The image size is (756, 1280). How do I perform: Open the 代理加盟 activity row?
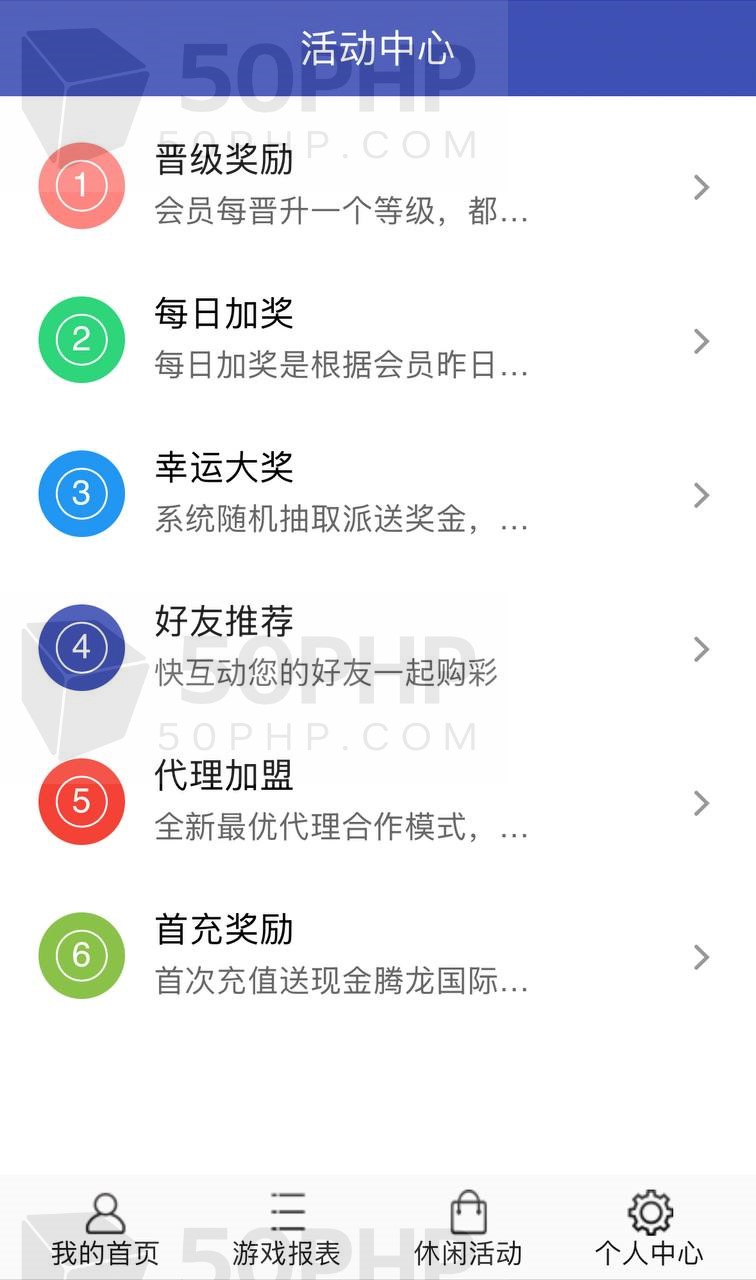pyautogui.click(x=378, y=802)
